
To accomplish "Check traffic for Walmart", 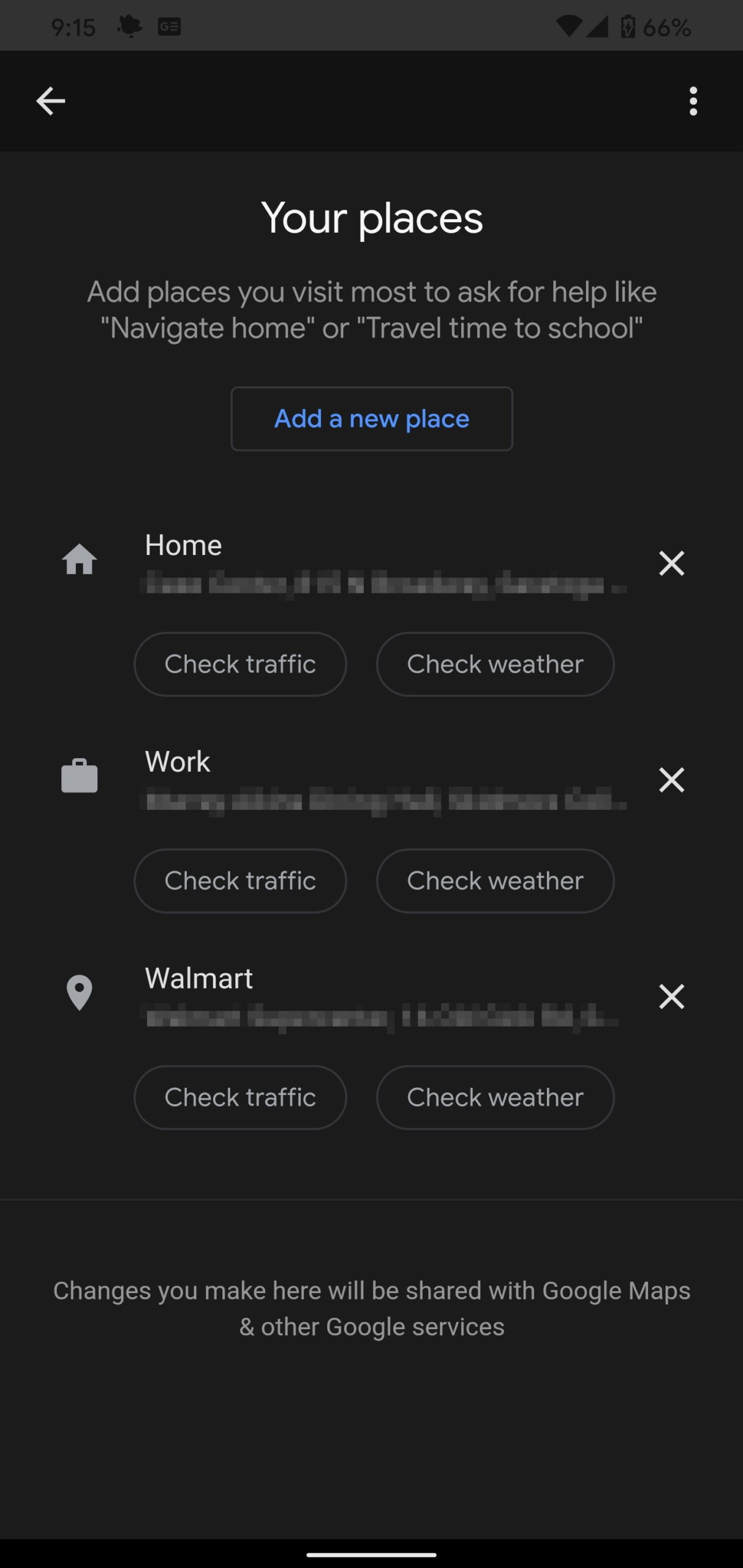I will point(240,1098).
